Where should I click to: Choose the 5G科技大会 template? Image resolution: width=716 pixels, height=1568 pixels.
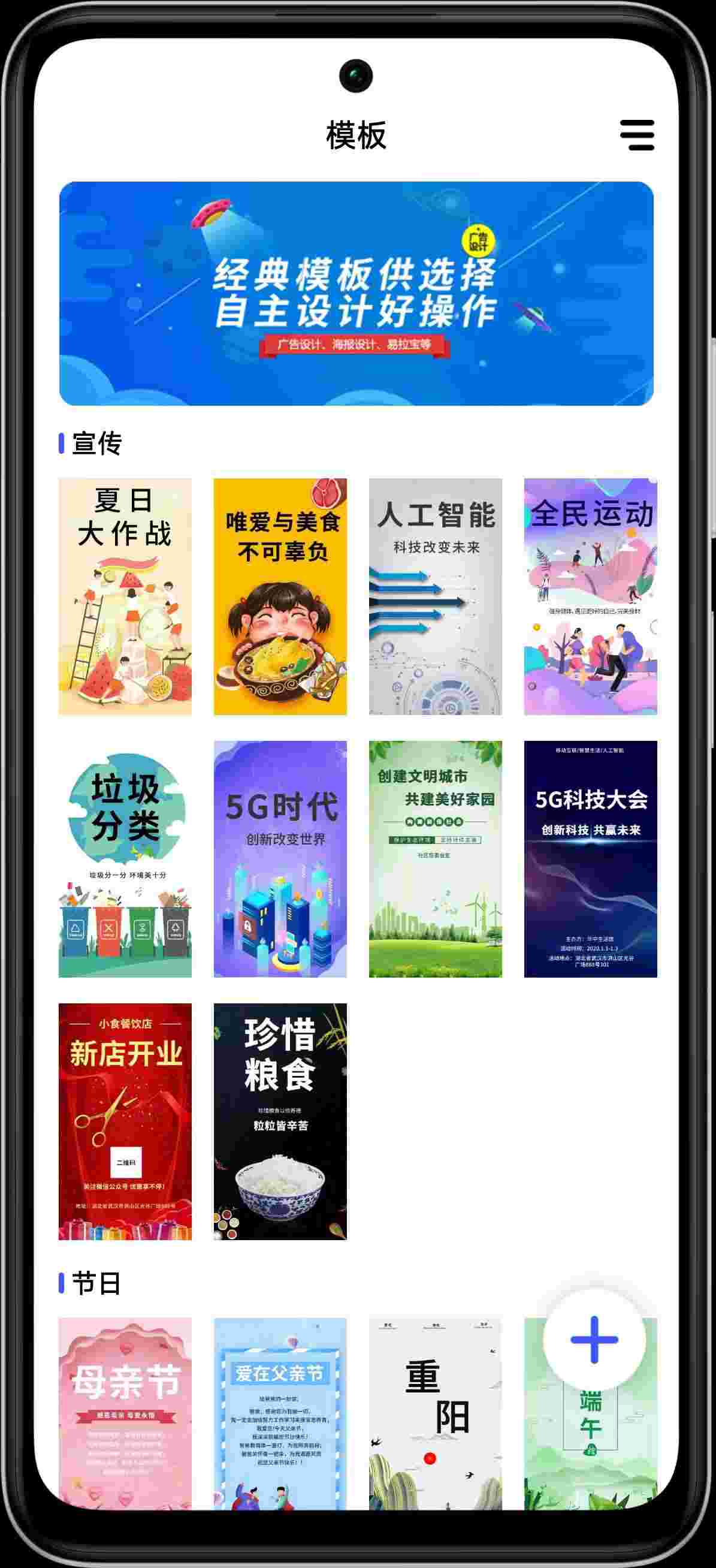tap(591, 859)
